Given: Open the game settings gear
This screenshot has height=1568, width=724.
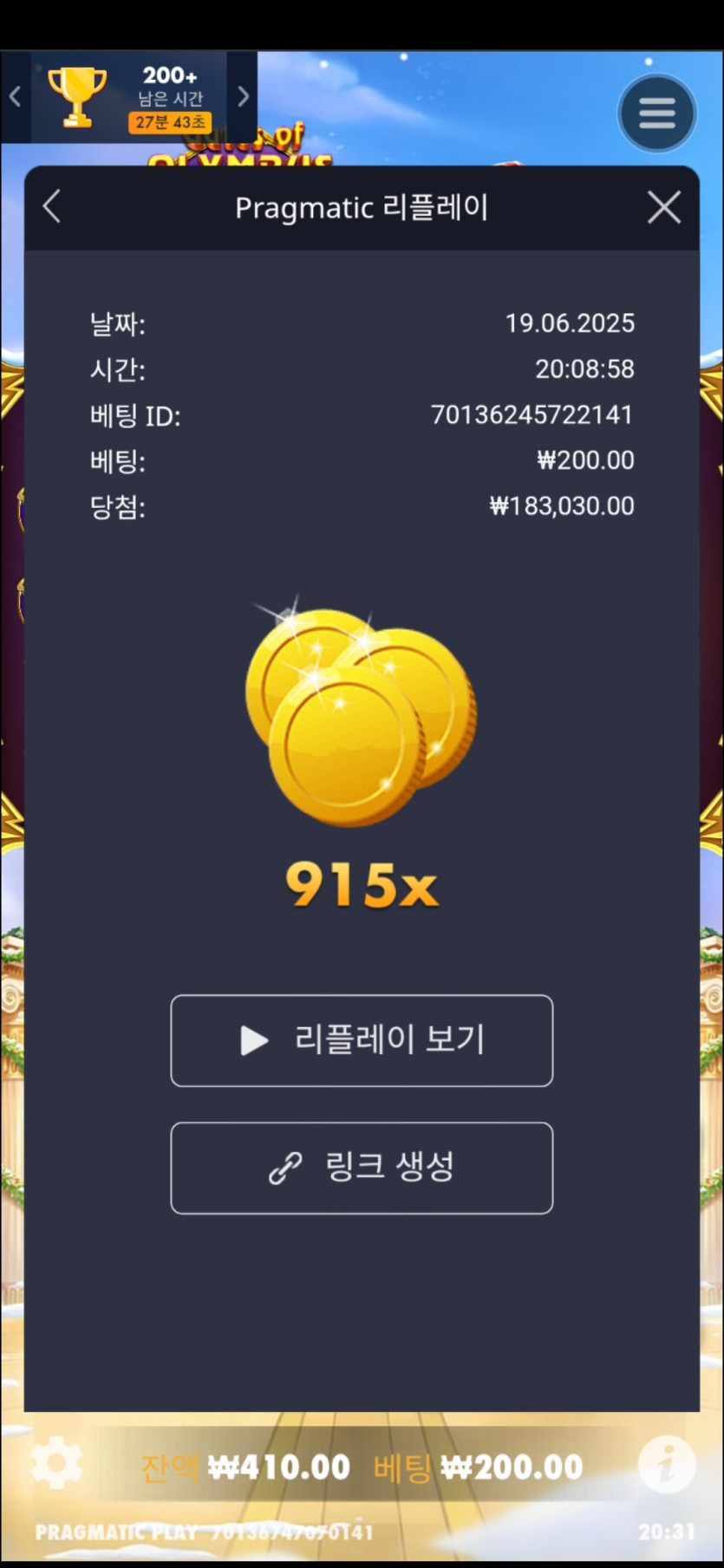Looking at the screenshot, I should click(x=57, y=1465).
